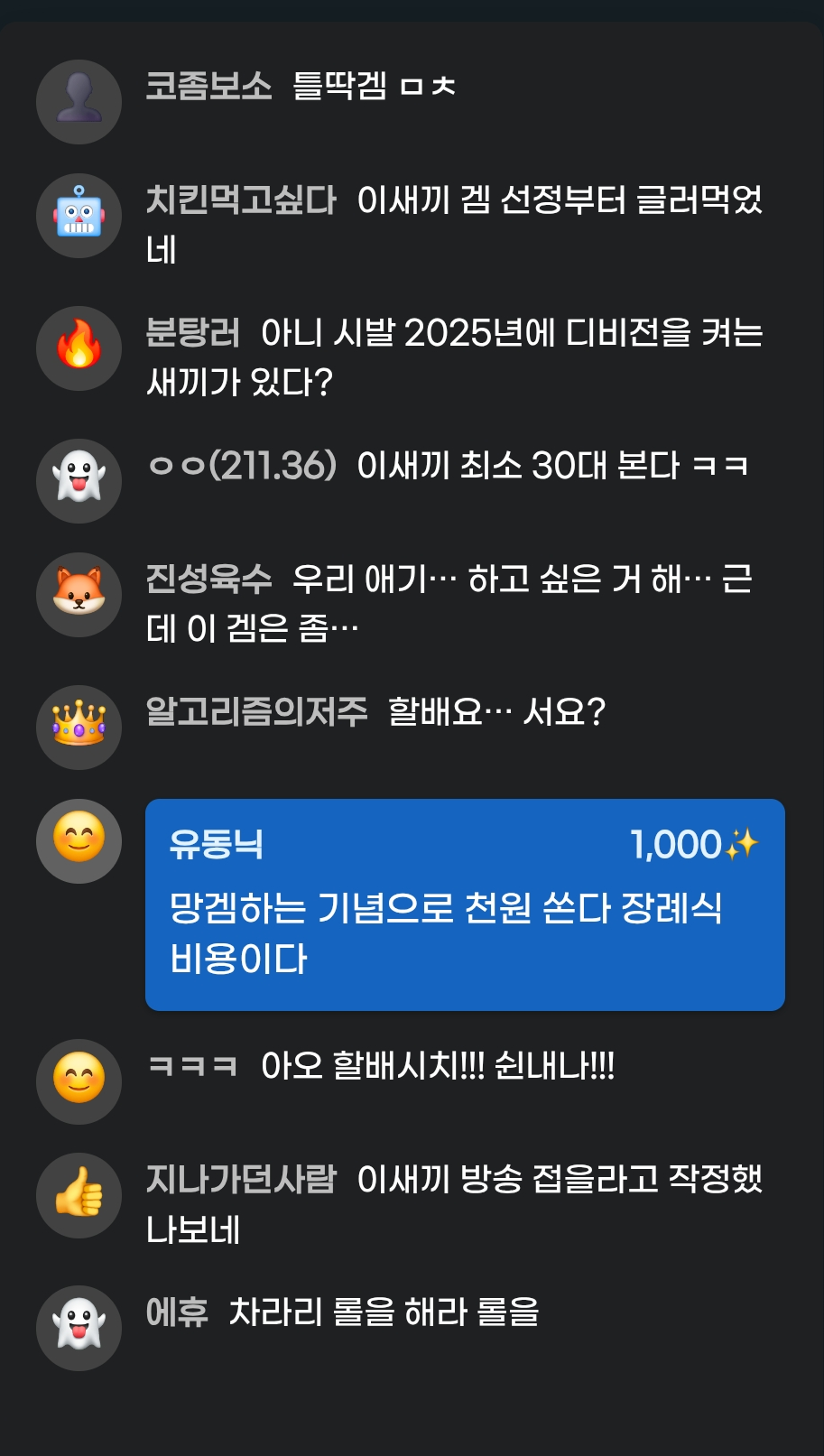Image resolution: width=824 pixels, height=1456 pixels.
Task: Tap the crown avatar of 알고리즘의저주
Action: click(79, 727)
